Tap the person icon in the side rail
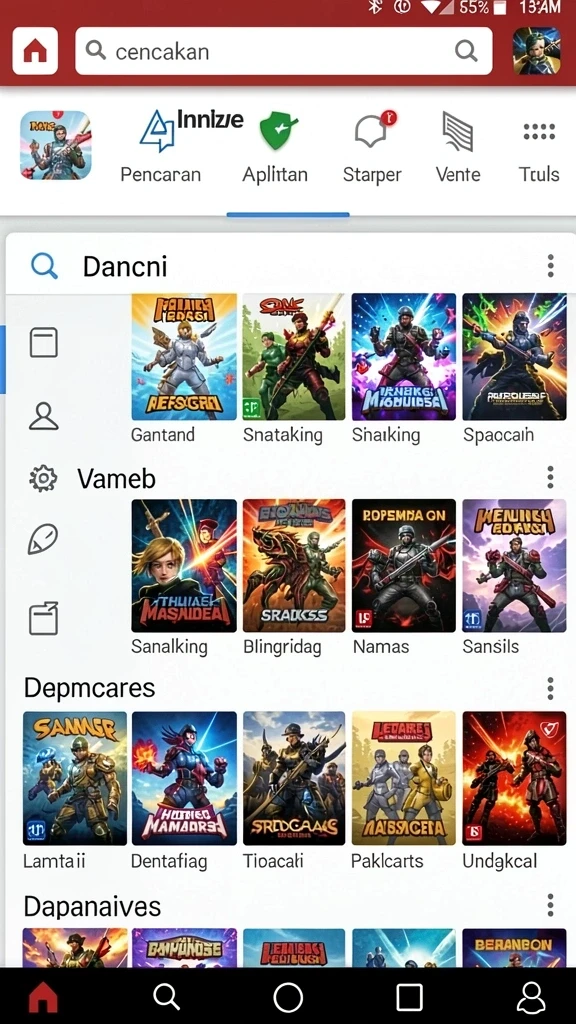 point(43,416)
